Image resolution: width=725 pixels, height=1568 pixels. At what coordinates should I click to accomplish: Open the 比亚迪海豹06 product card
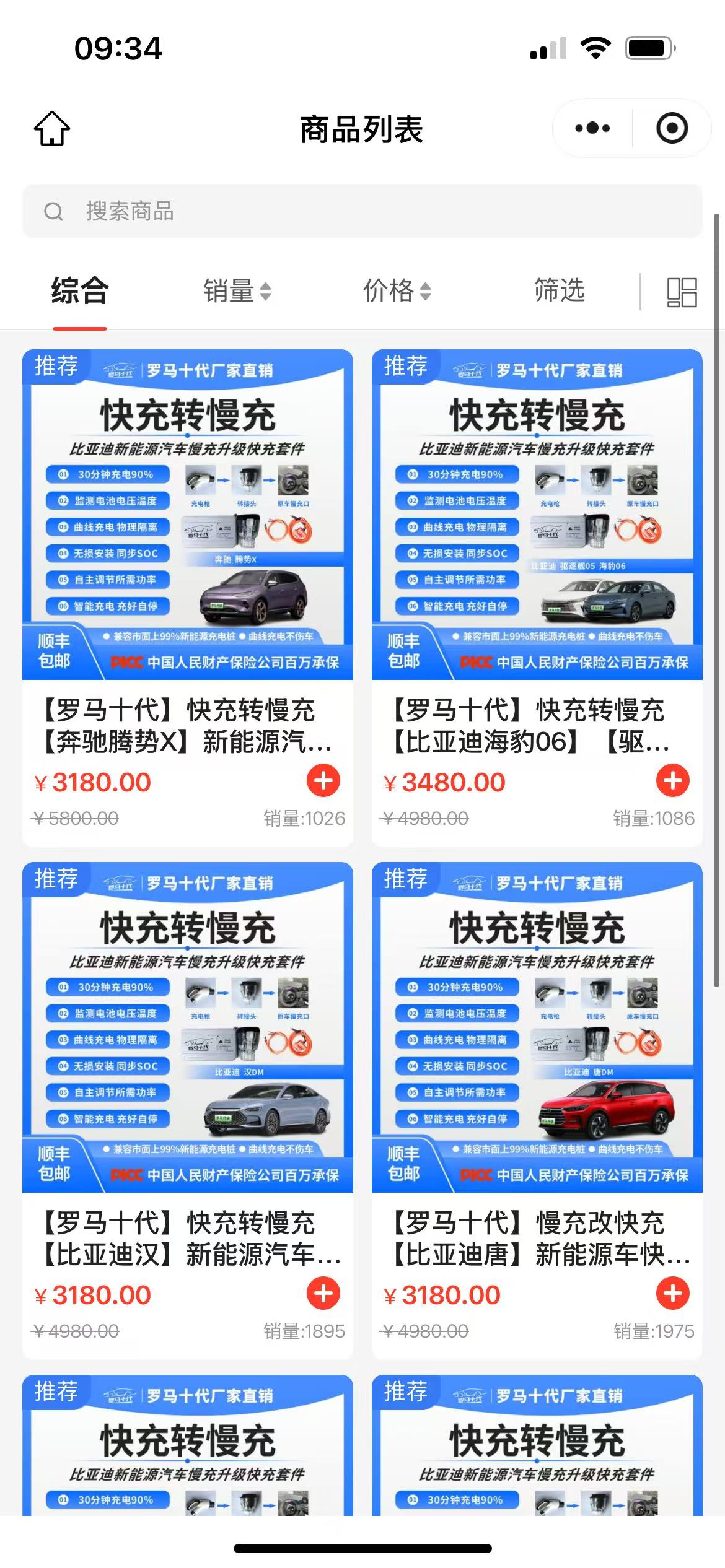pyautogui.click(x=537, y=515)
